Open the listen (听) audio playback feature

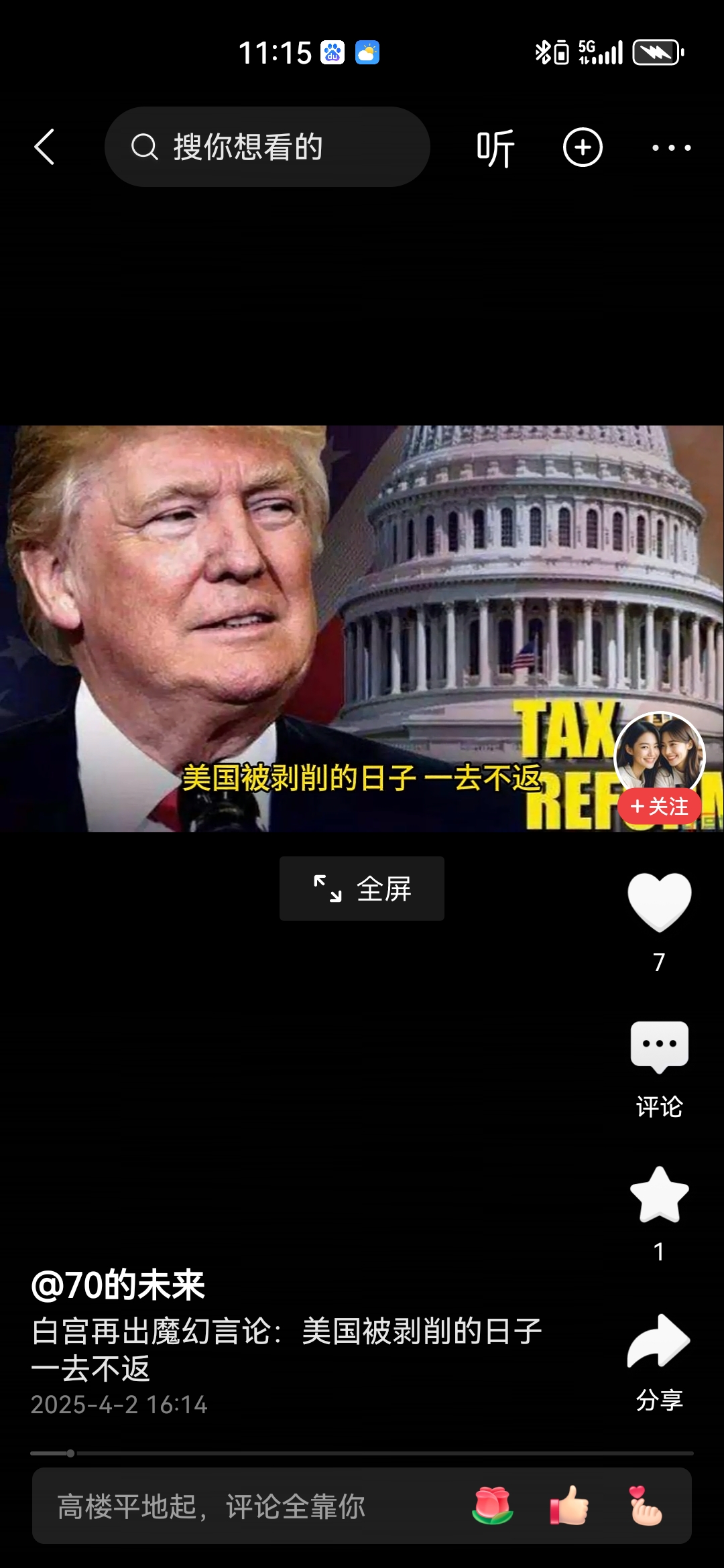tap(495, 146)
